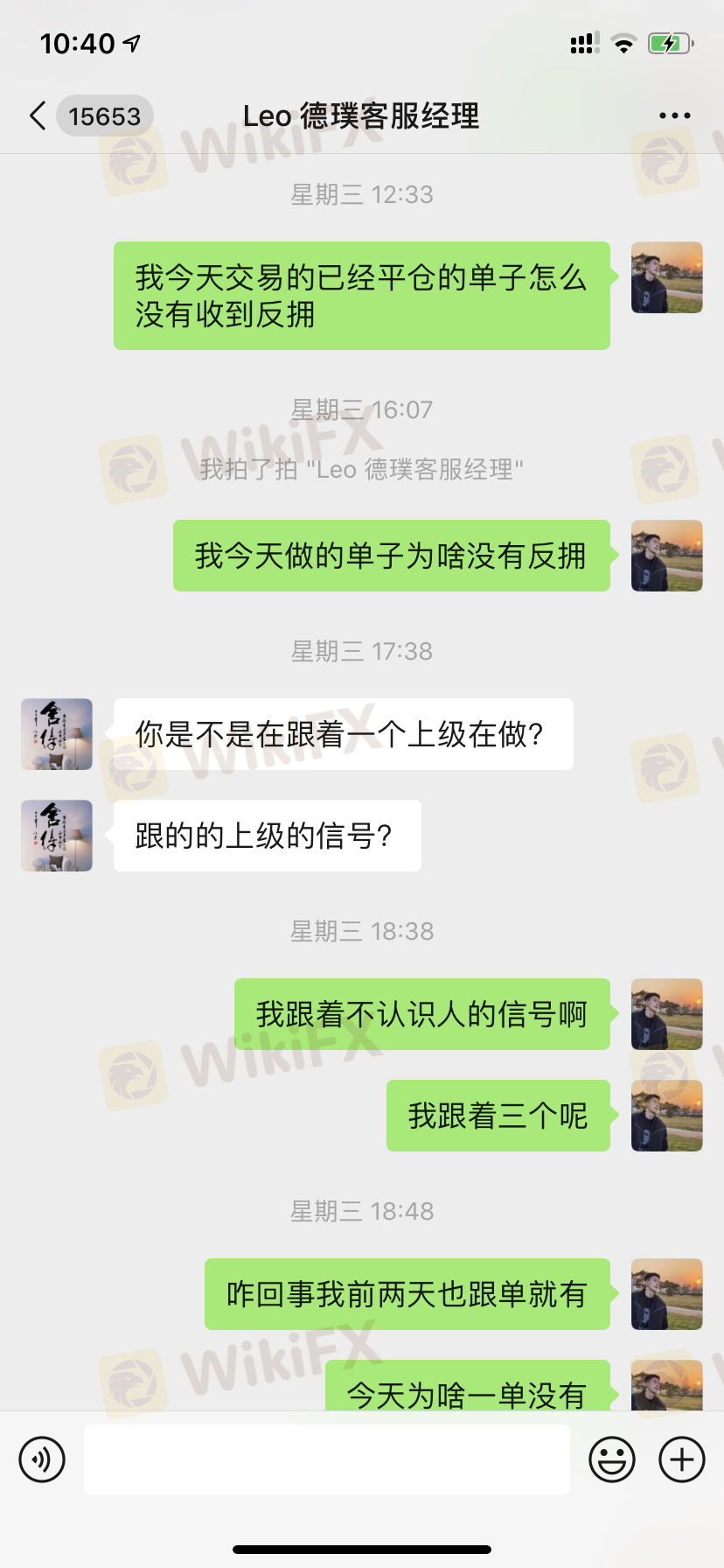Viewport: 724px width, 1568px height.
Task: Open the emoji sticker panel
Action: click(x=611, y=1459)
